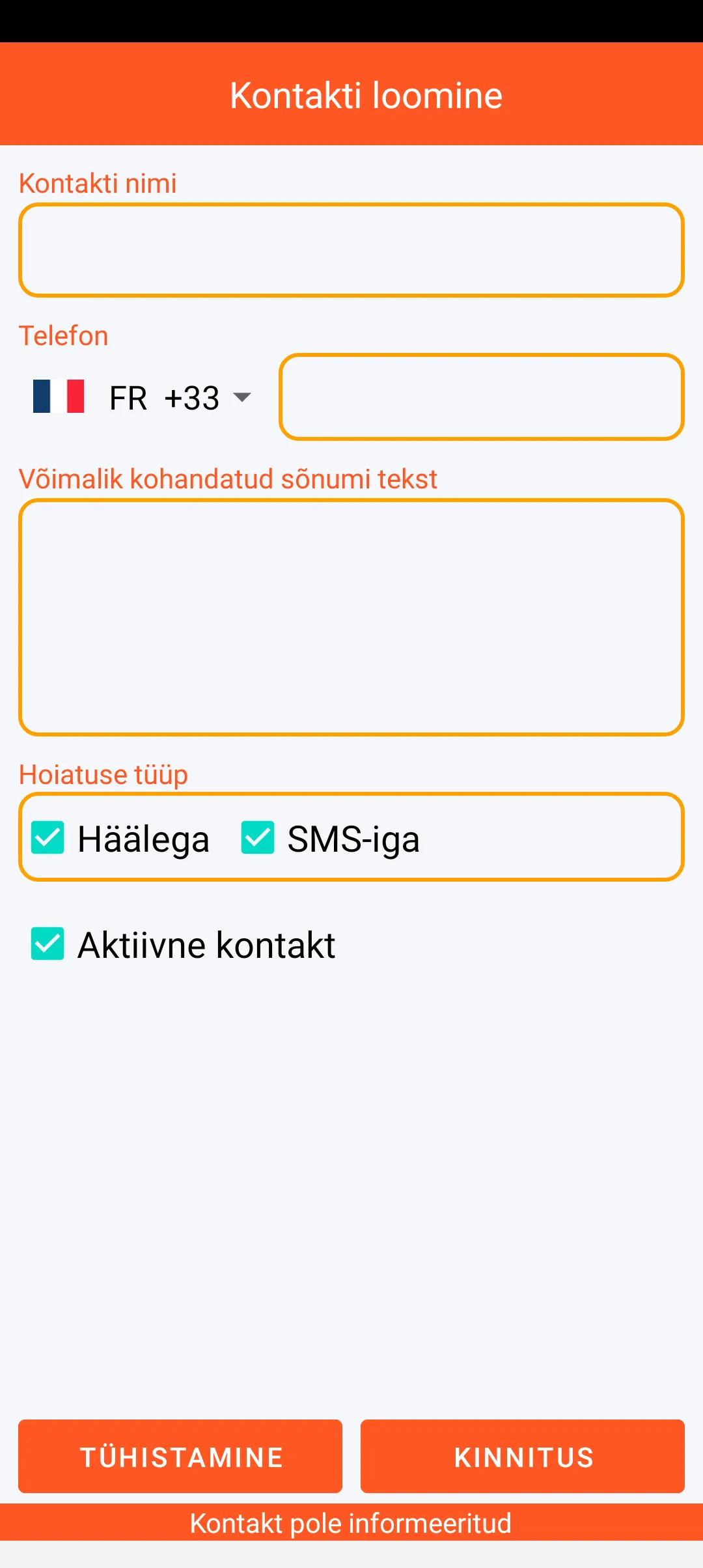Image resolution: width=703 pixels, height=1568 pixels.
Task: Focus the Kontakti nimi text field
Action: tap(351, 250)
